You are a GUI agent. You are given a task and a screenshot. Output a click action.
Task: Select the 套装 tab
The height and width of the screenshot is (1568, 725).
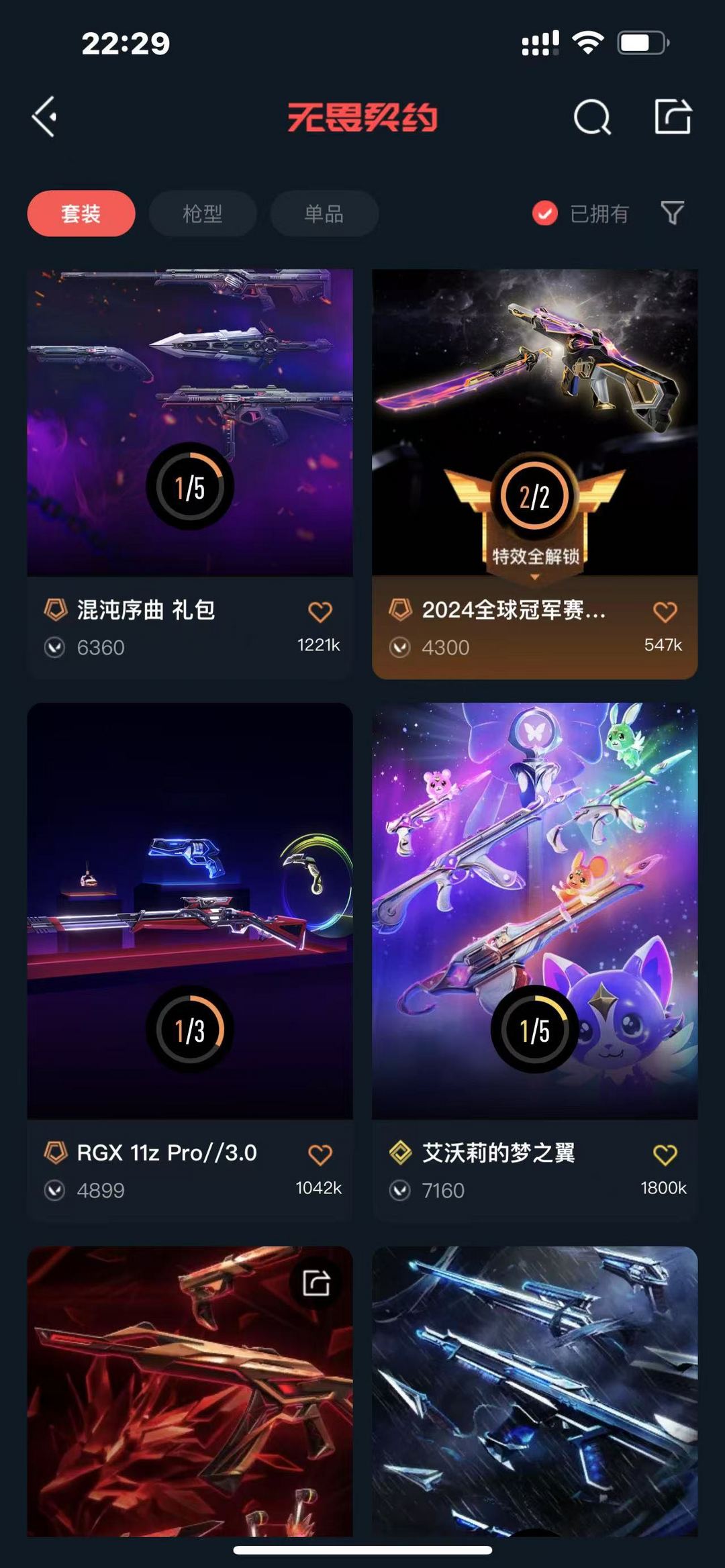[81, 213]
